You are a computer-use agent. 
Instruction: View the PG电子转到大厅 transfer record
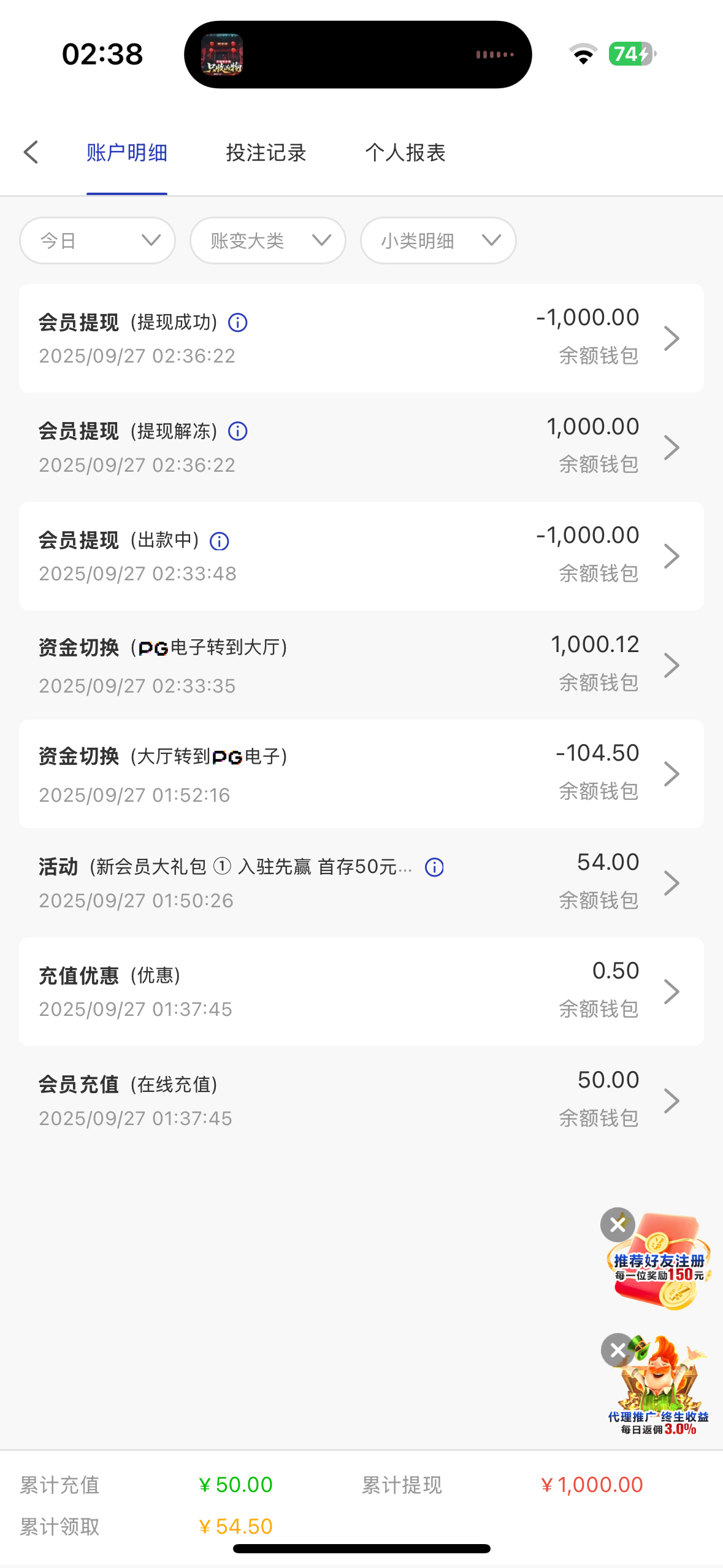tap(361, 665)
